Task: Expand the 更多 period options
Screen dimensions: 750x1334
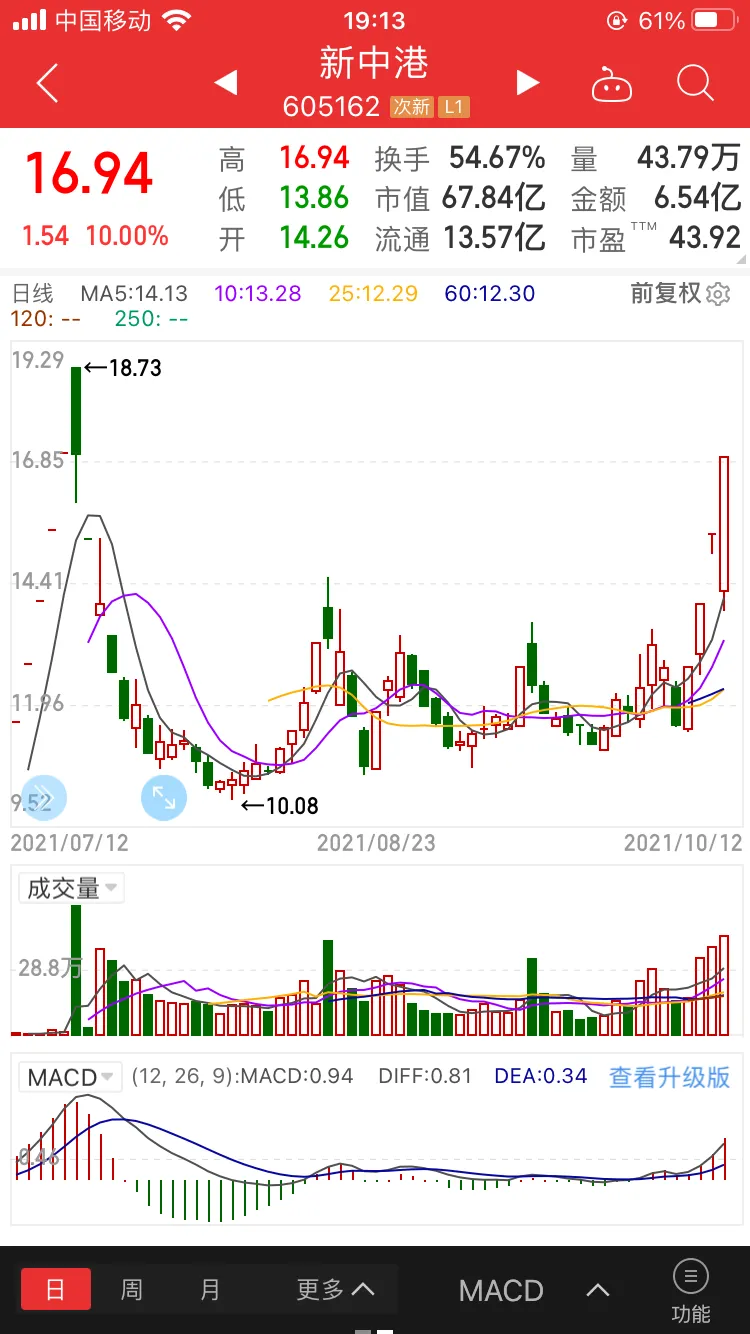Action: [335, 1289]
